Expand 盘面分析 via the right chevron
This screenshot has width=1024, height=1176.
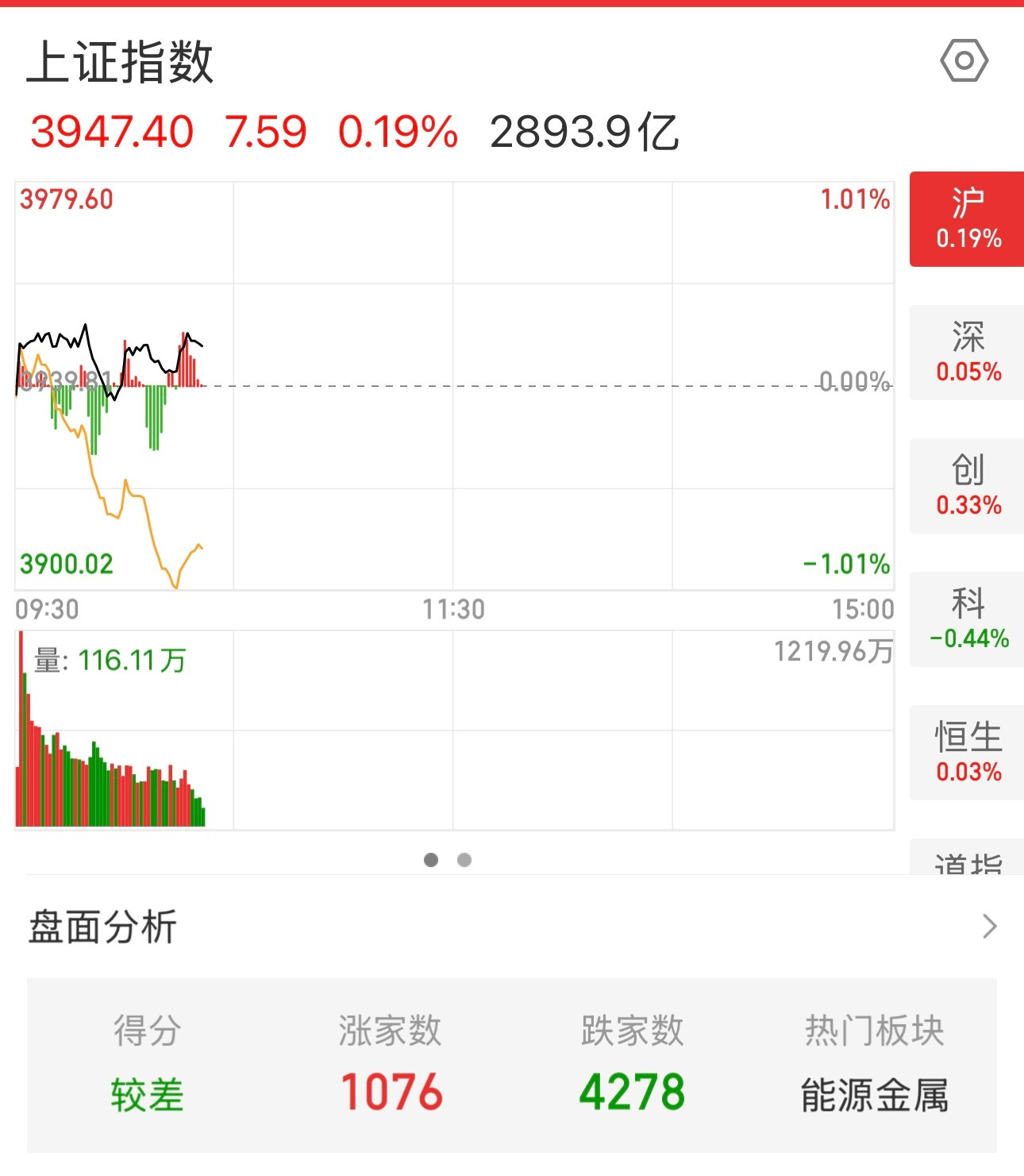pyautogui.click(x=989, y=926)
